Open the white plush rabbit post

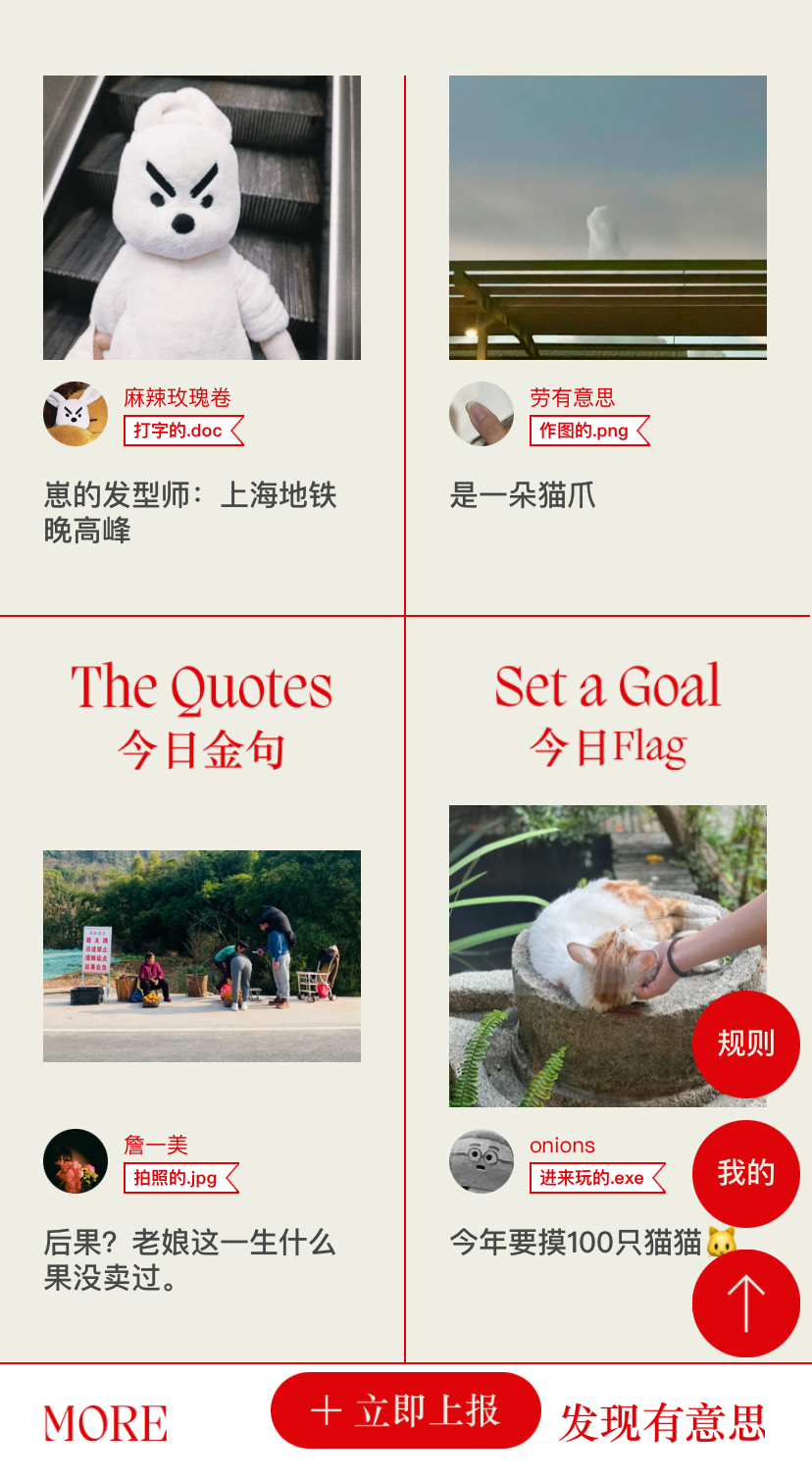202,218
